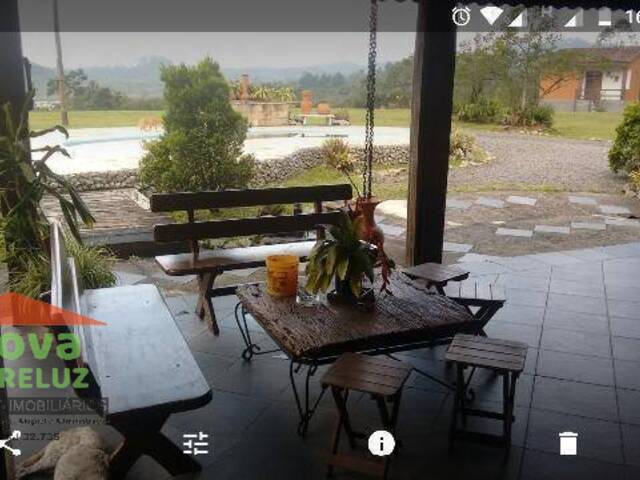View photo info details
Viewport: 640px width, 480px height.
click(381, 443)
